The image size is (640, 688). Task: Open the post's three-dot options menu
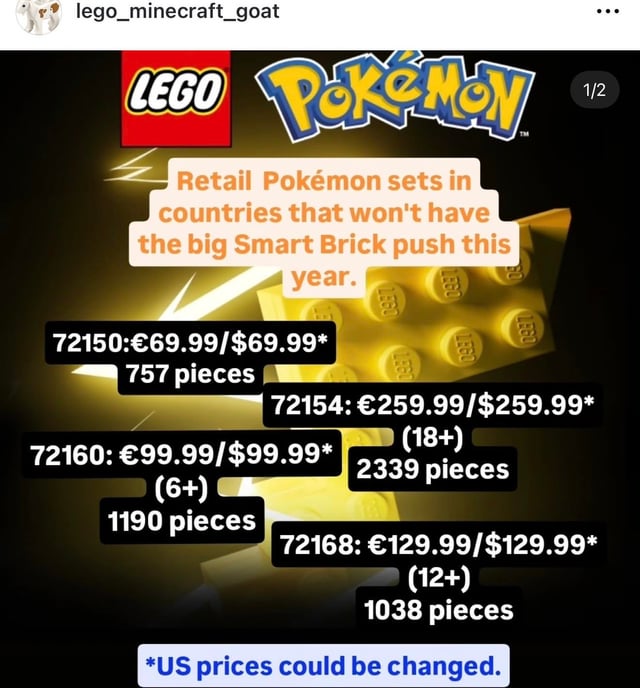(608, 12)
